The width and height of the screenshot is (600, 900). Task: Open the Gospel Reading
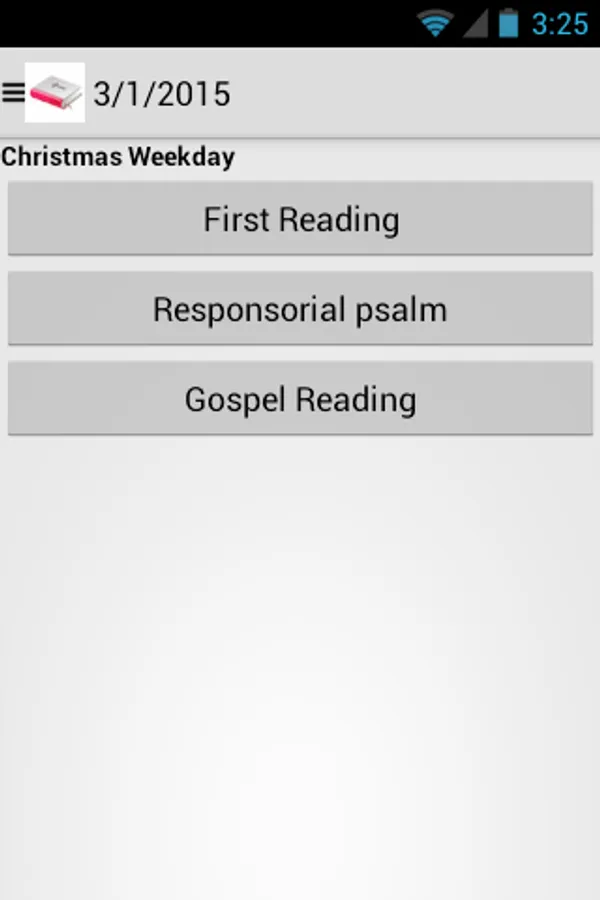click(x=300, y=399)
